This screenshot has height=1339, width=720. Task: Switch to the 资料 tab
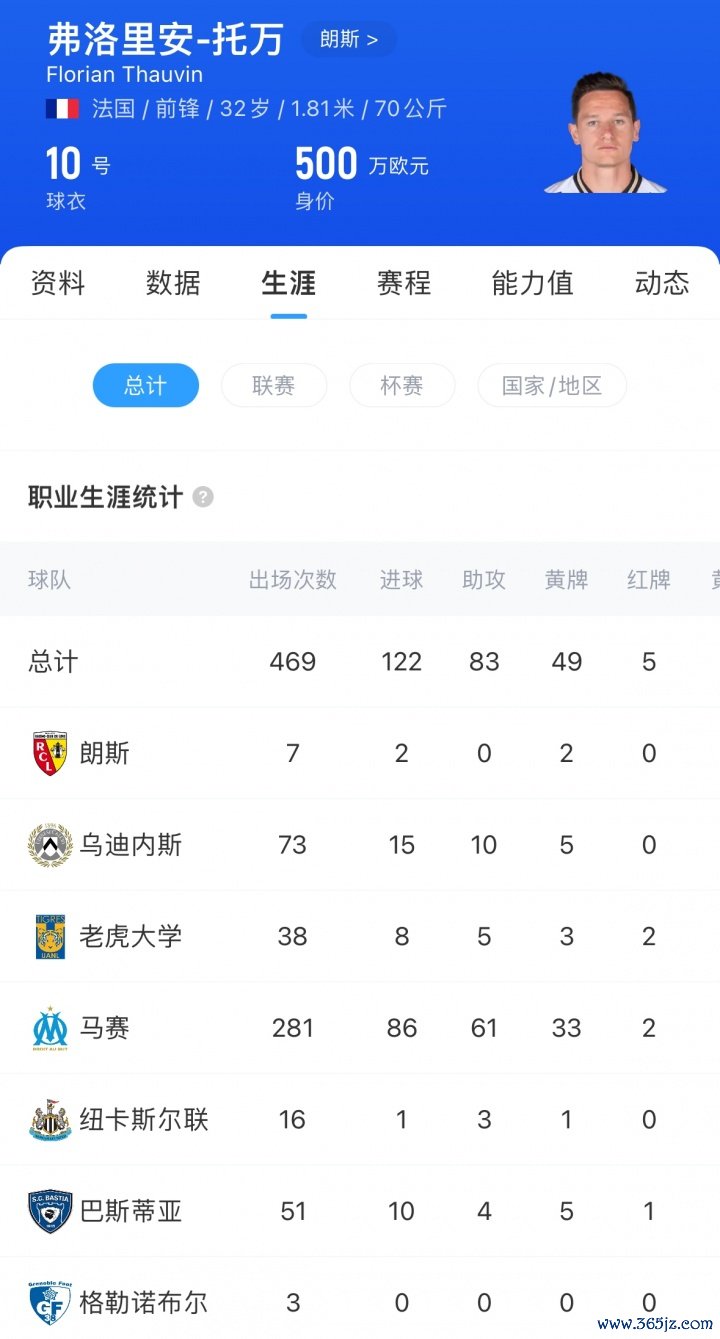58,283
